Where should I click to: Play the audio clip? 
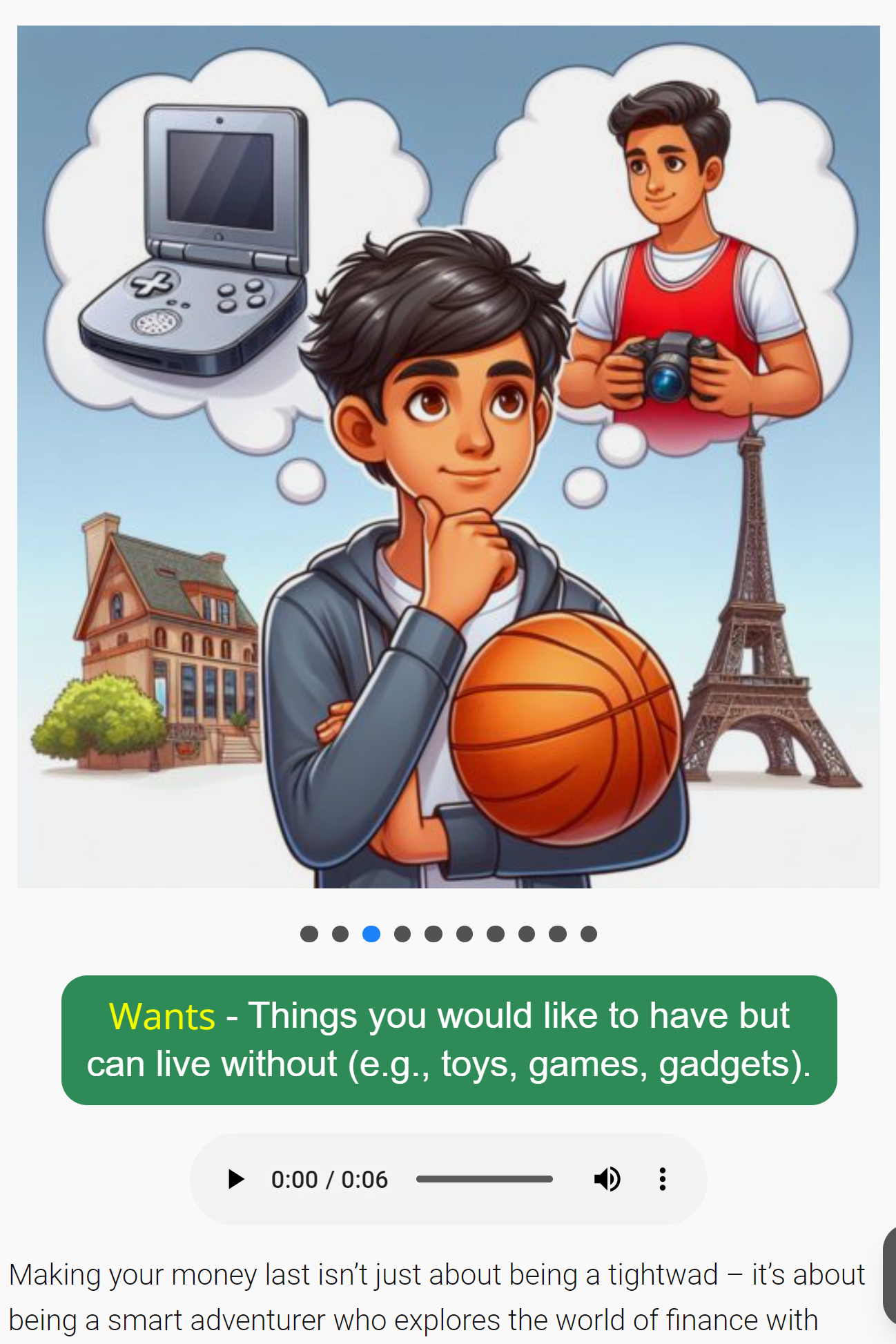(x=235, y=1179)
